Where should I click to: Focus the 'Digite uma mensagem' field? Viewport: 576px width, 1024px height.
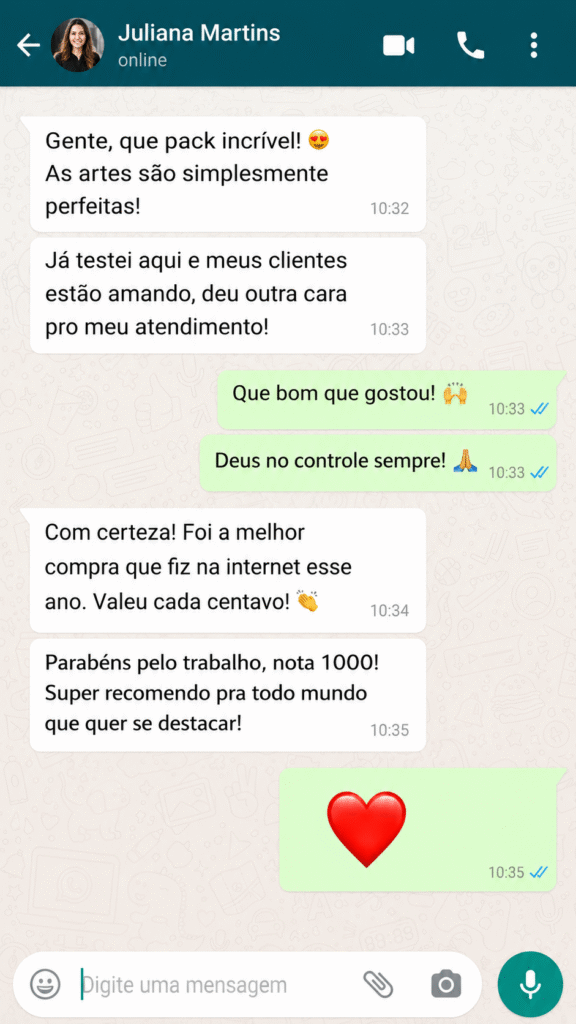(x=216, y=984)
